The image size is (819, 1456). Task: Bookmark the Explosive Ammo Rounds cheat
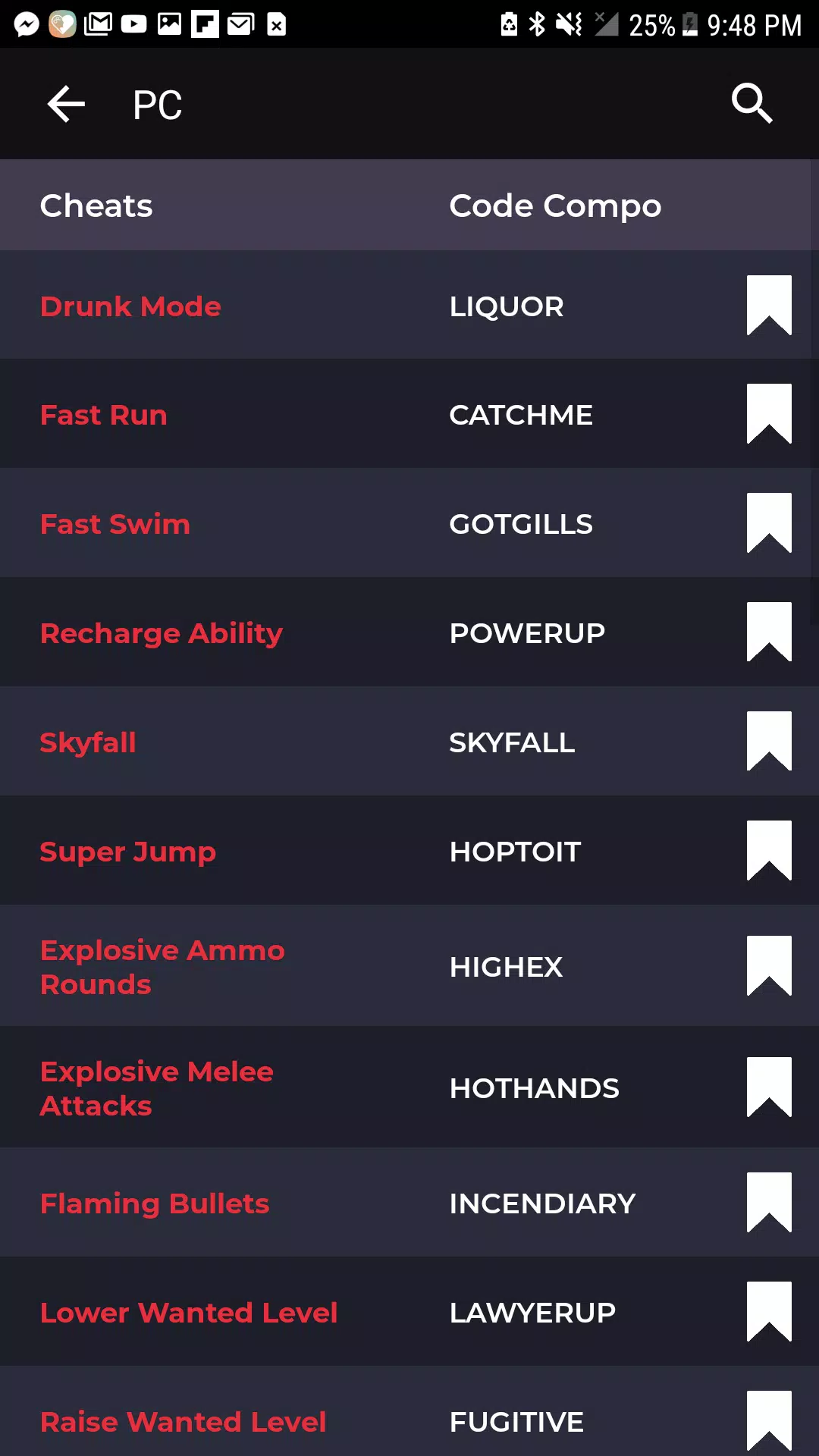[769, 966]
